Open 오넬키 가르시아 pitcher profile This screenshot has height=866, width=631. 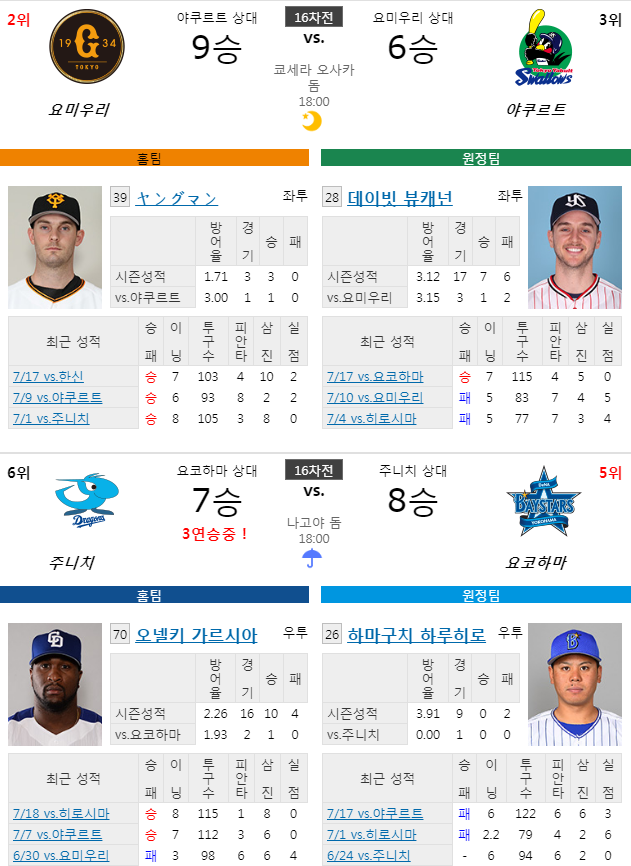coord(196,635)
